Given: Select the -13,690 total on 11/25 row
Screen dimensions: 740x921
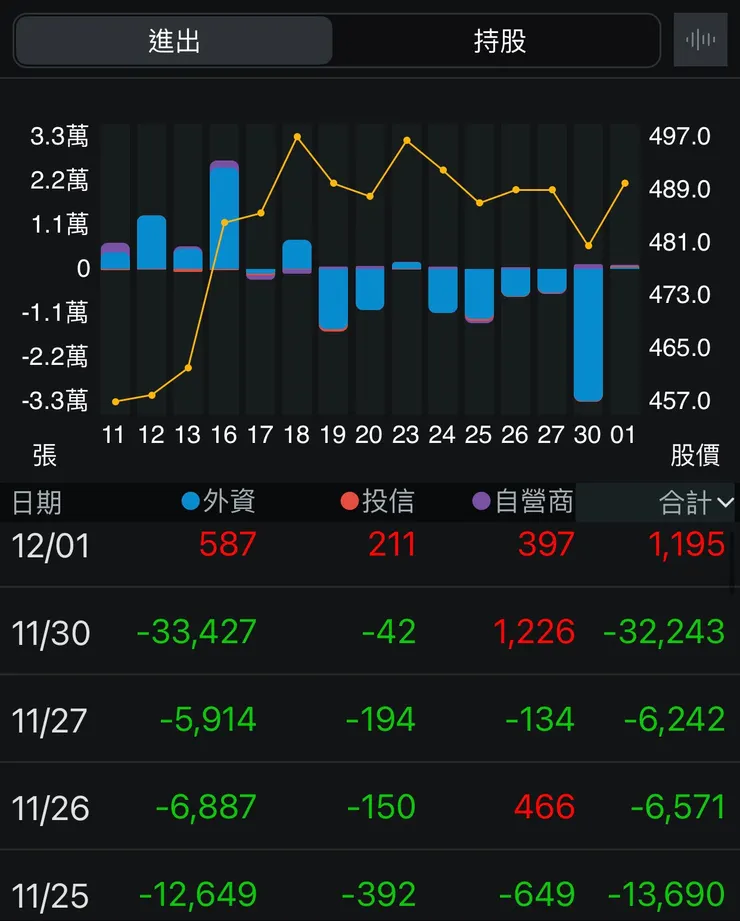Looking at the screenshot, I should click(x=664, y=896).
